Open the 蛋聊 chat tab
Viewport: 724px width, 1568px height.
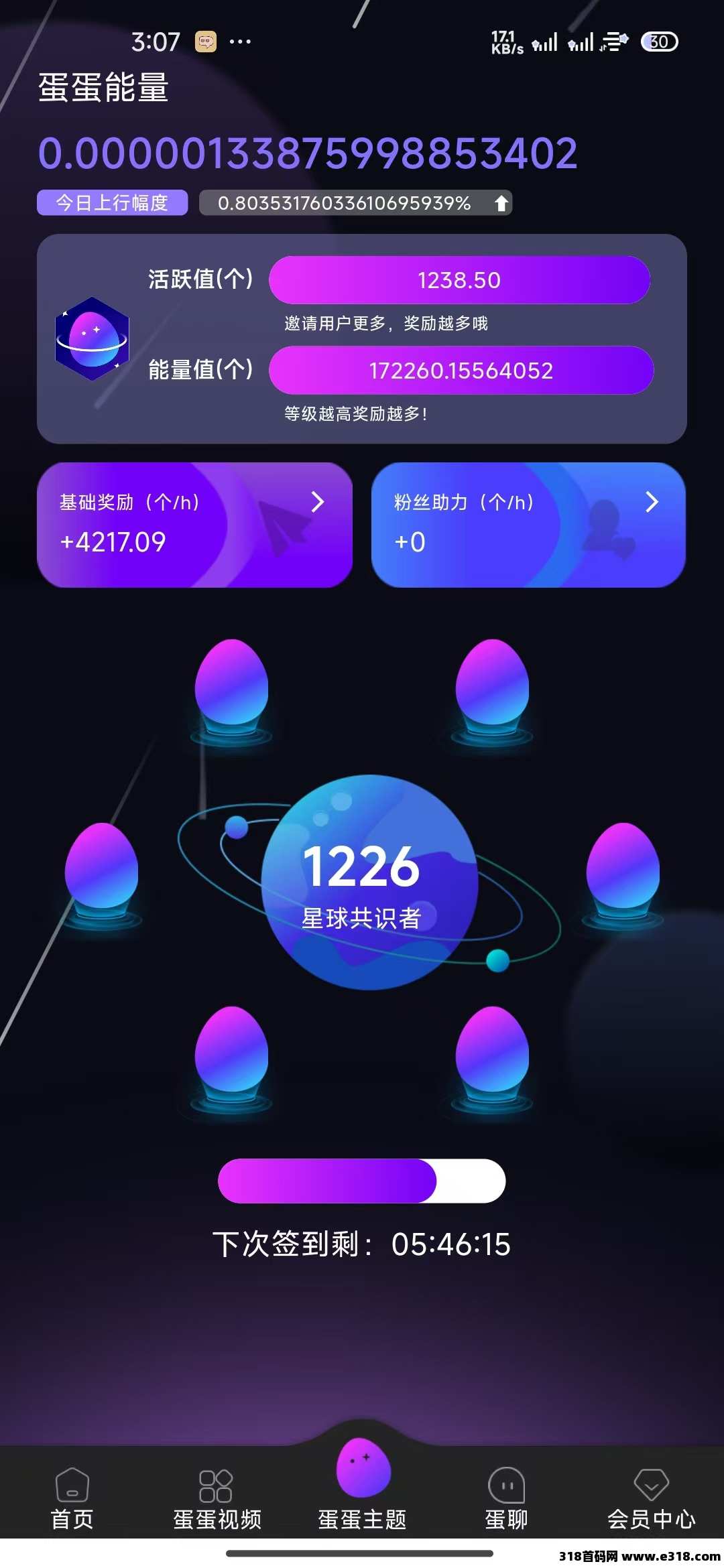[507, 1500]
